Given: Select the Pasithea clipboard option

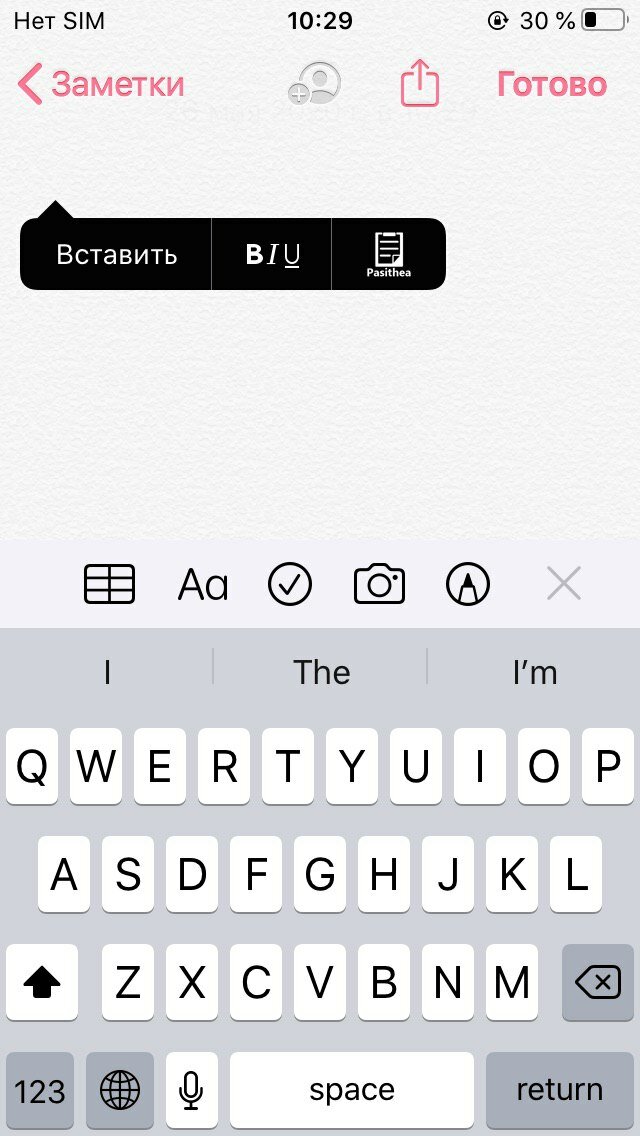Looking at the screenshot, I should 388,254.
